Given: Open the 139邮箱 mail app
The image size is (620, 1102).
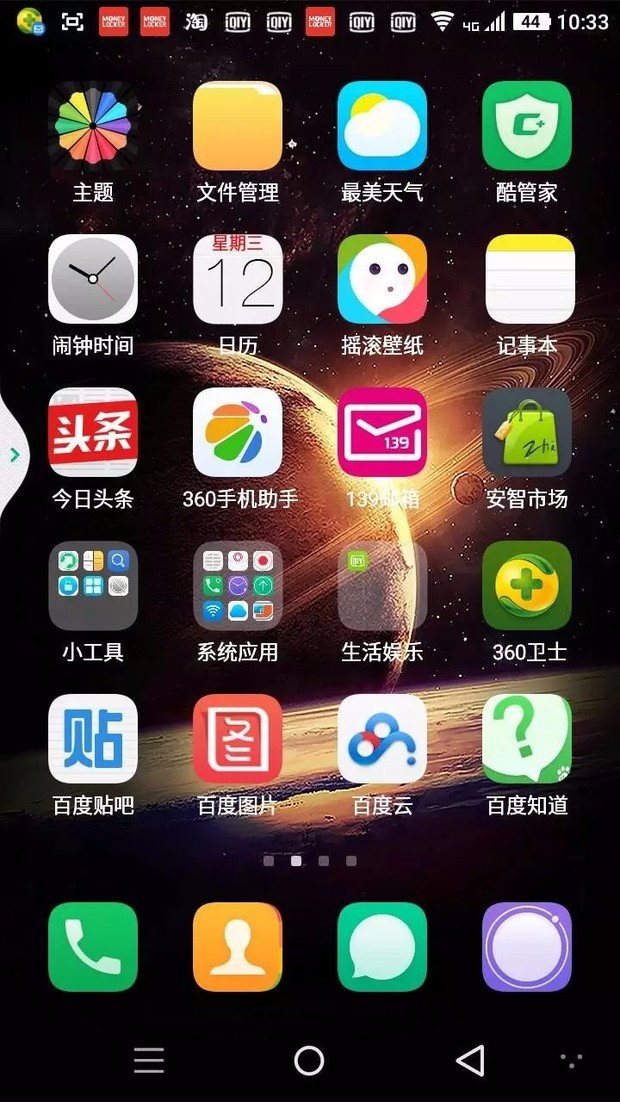Looking at the screenshot, I should coord(382,432).
